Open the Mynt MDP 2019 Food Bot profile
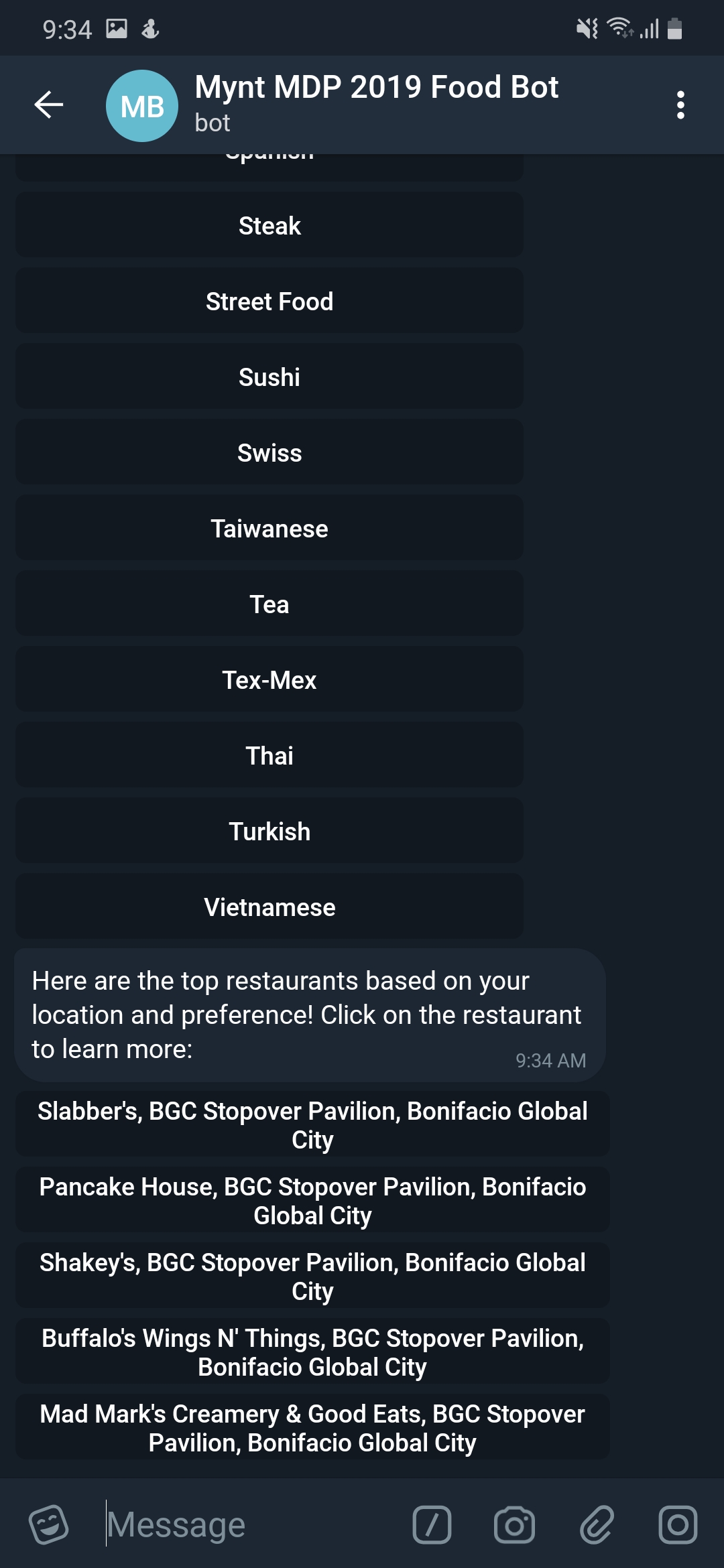Screen dimensions: 724x1568 (x=376, y=104)
